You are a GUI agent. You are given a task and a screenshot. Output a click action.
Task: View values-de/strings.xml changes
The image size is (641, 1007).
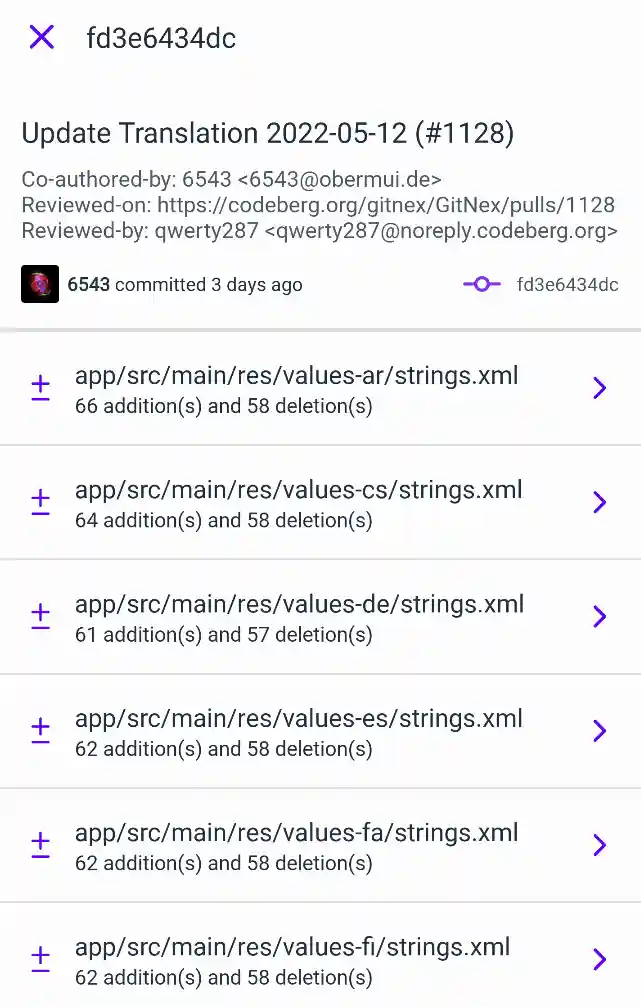(x=320, y=617)
